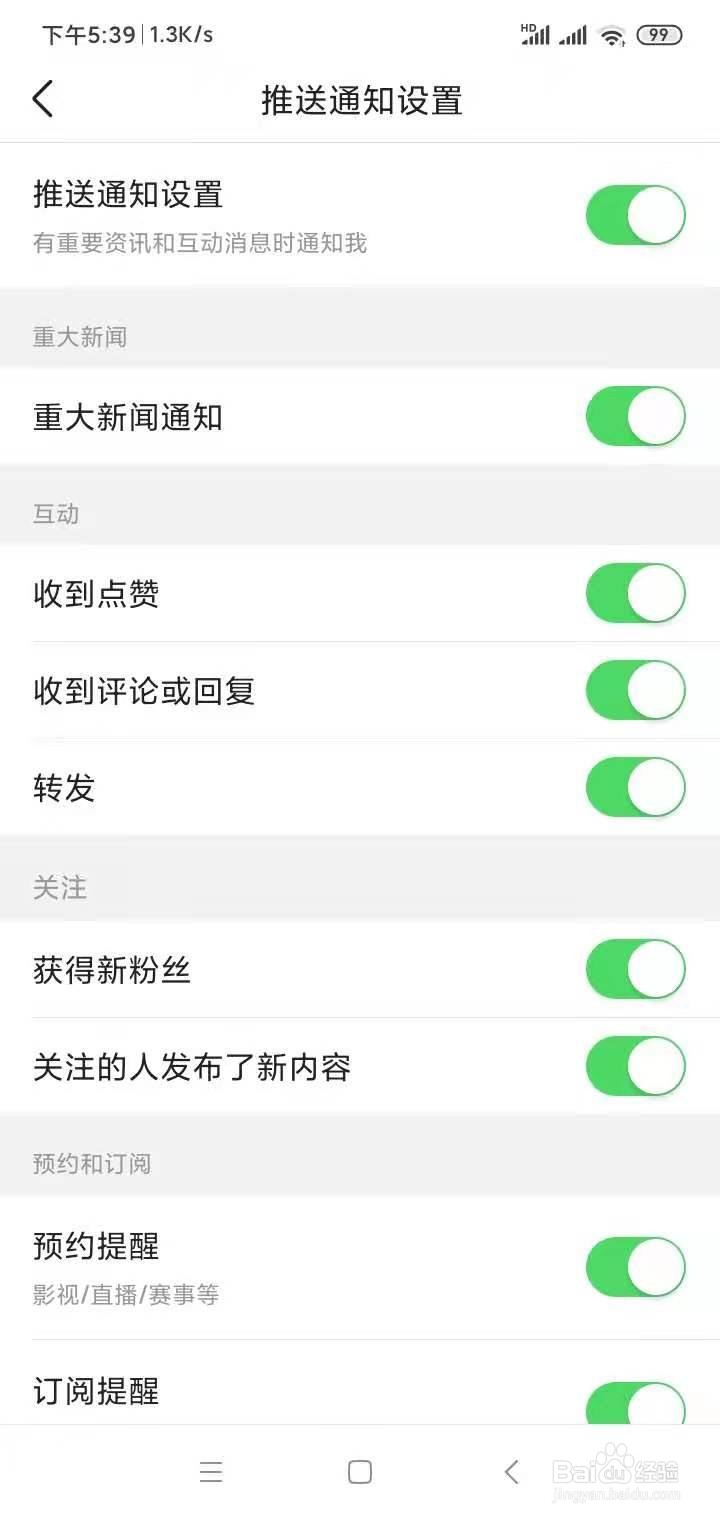
Task: Tap the HD indicator in the status bar
Action: (528, 27)
